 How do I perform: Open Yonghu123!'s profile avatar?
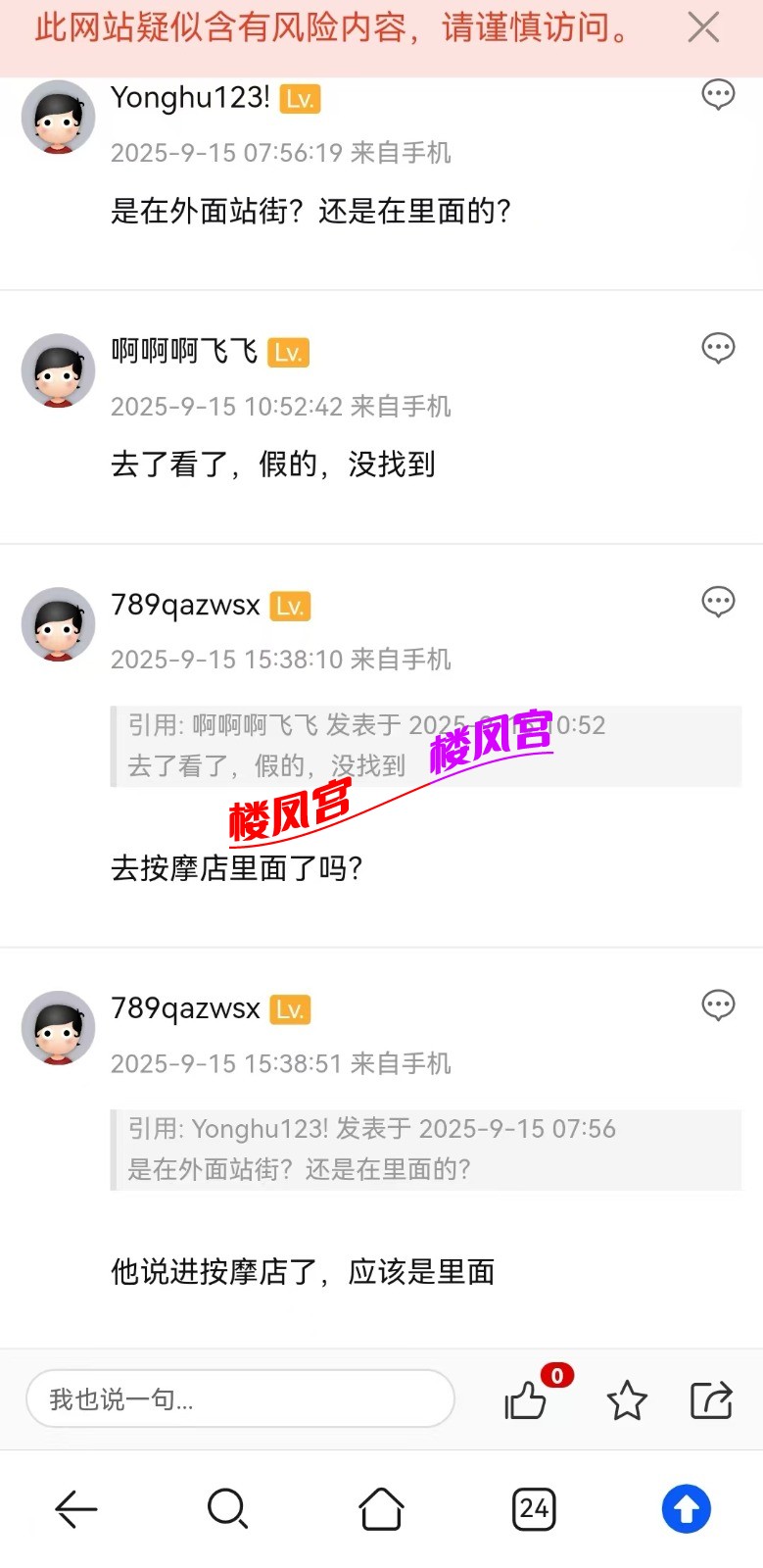point(59,118)
